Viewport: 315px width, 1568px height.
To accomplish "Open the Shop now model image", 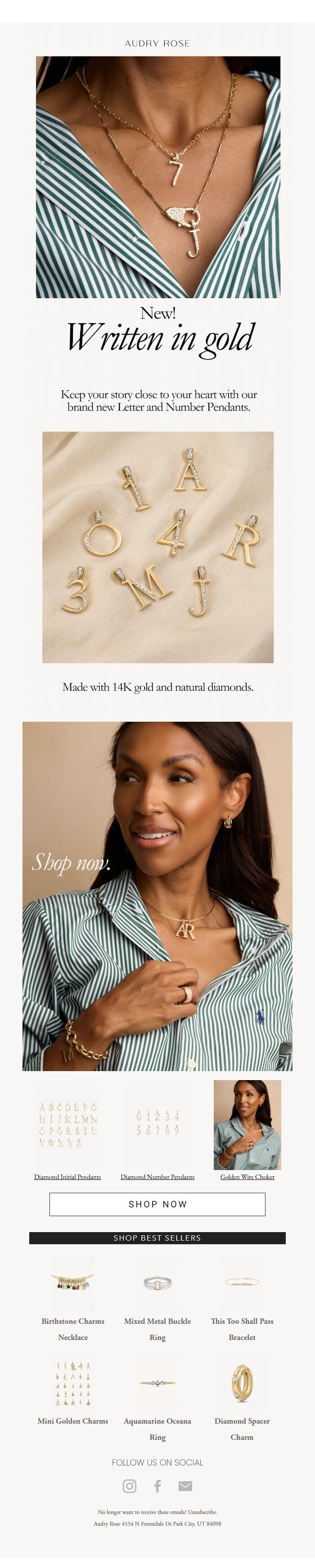I will click(x=157, y=895).
